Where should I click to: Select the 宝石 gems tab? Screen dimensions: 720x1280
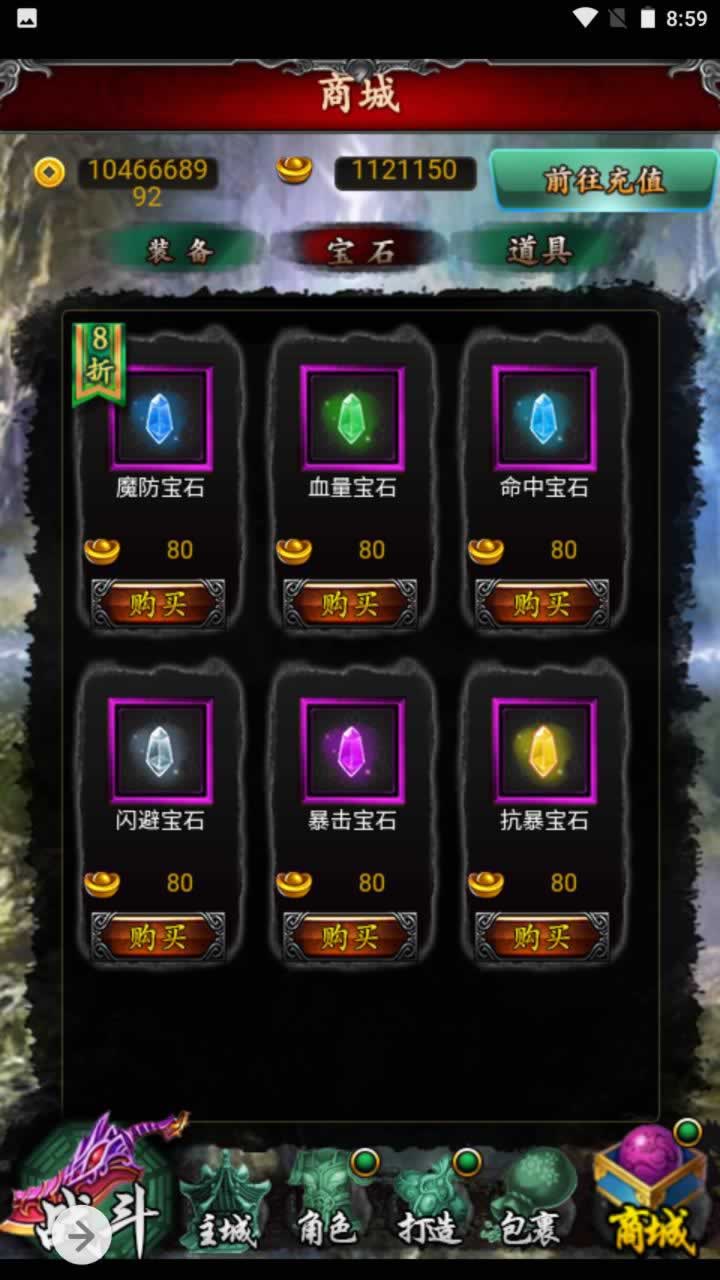click(360, 251)
